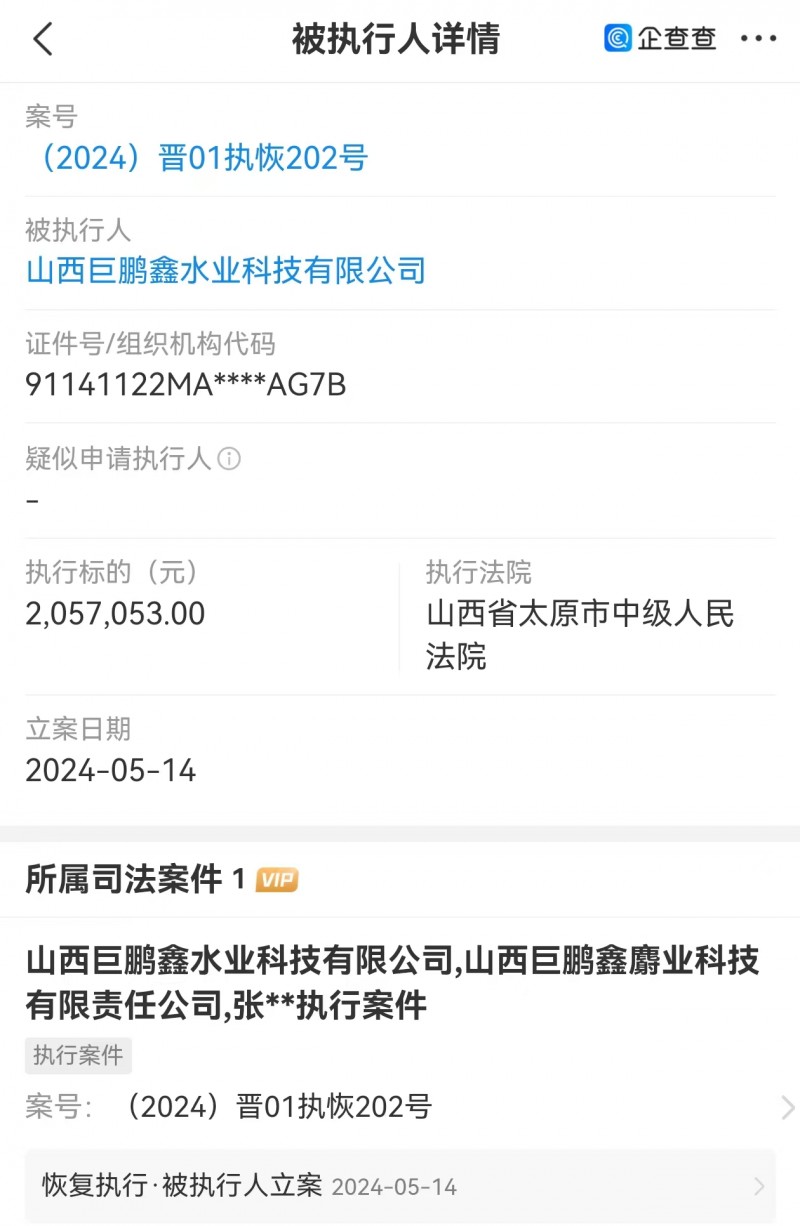Open the 执行案件 judicial case card
Image resolution: width=800 pixels, height=1226 pixels.
tap(400, 1030)
